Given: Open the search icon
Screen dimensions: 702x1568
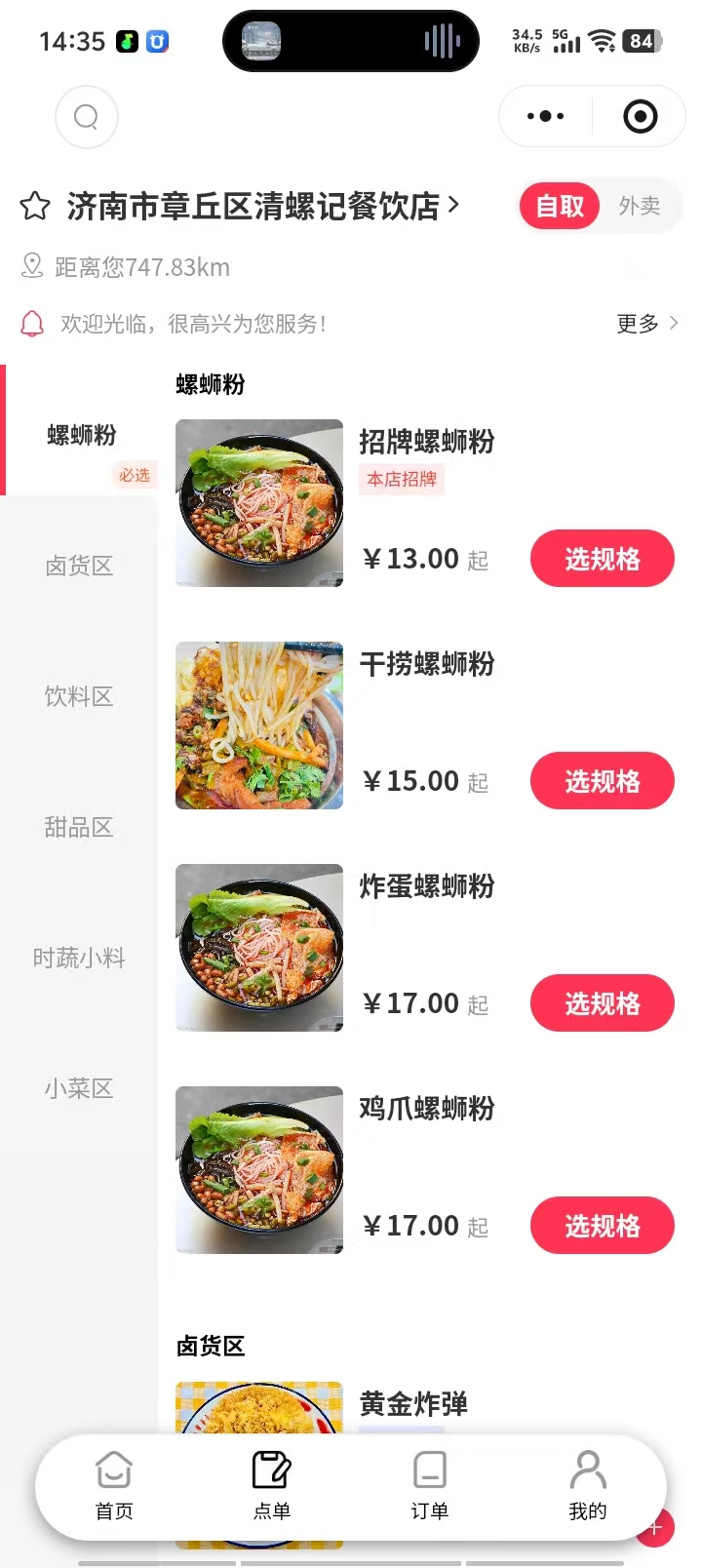Looking at the screenshot, I should point(87,117).
